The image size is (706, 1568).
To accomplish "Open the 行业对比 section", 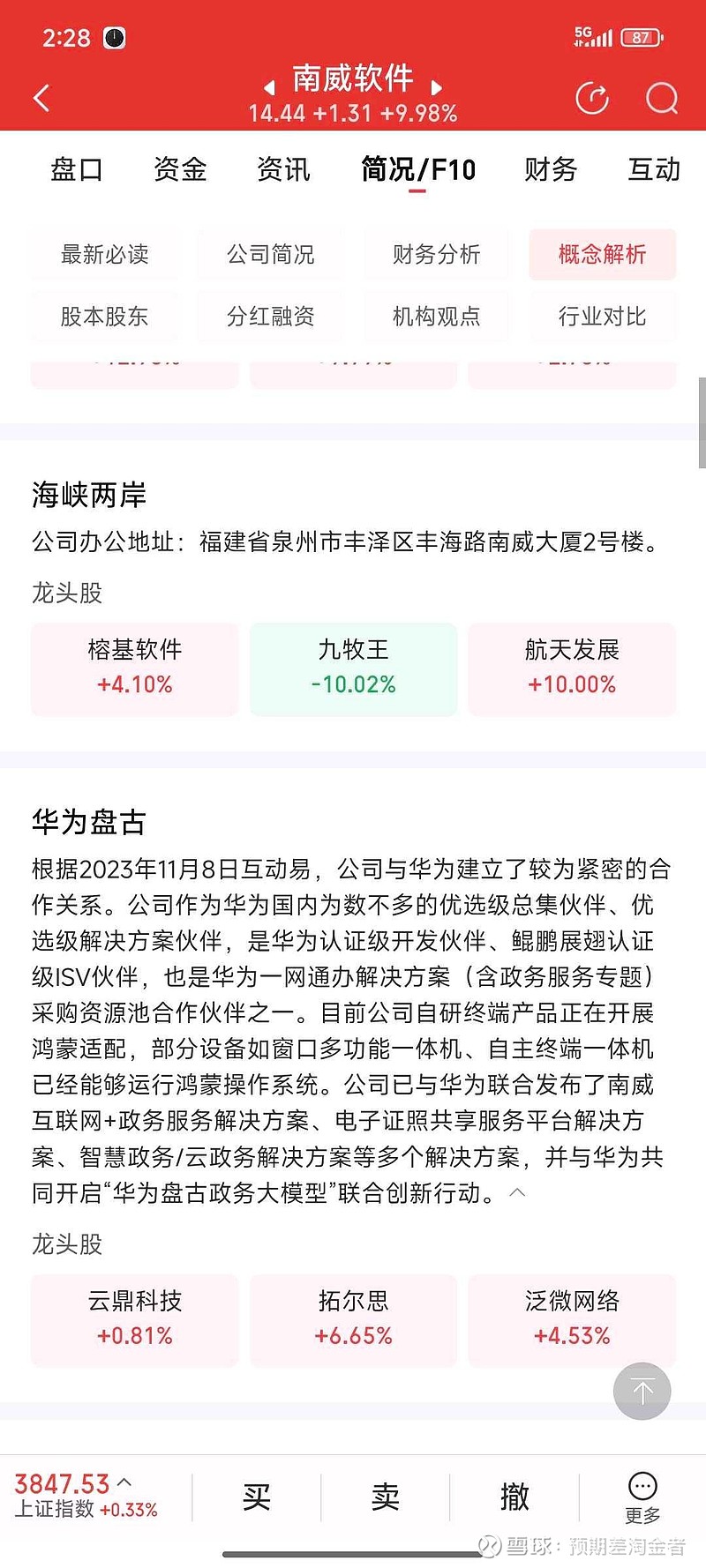I will [x=602, y=316].
